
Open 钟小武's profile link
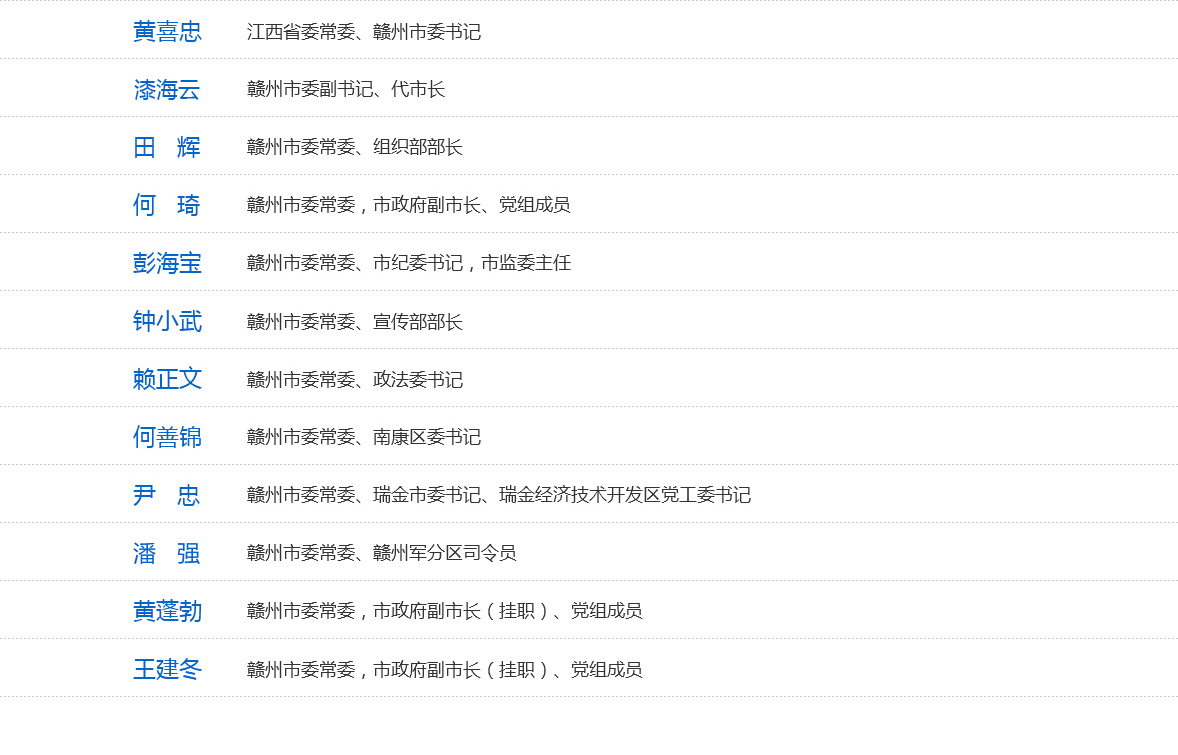(167, 321)
